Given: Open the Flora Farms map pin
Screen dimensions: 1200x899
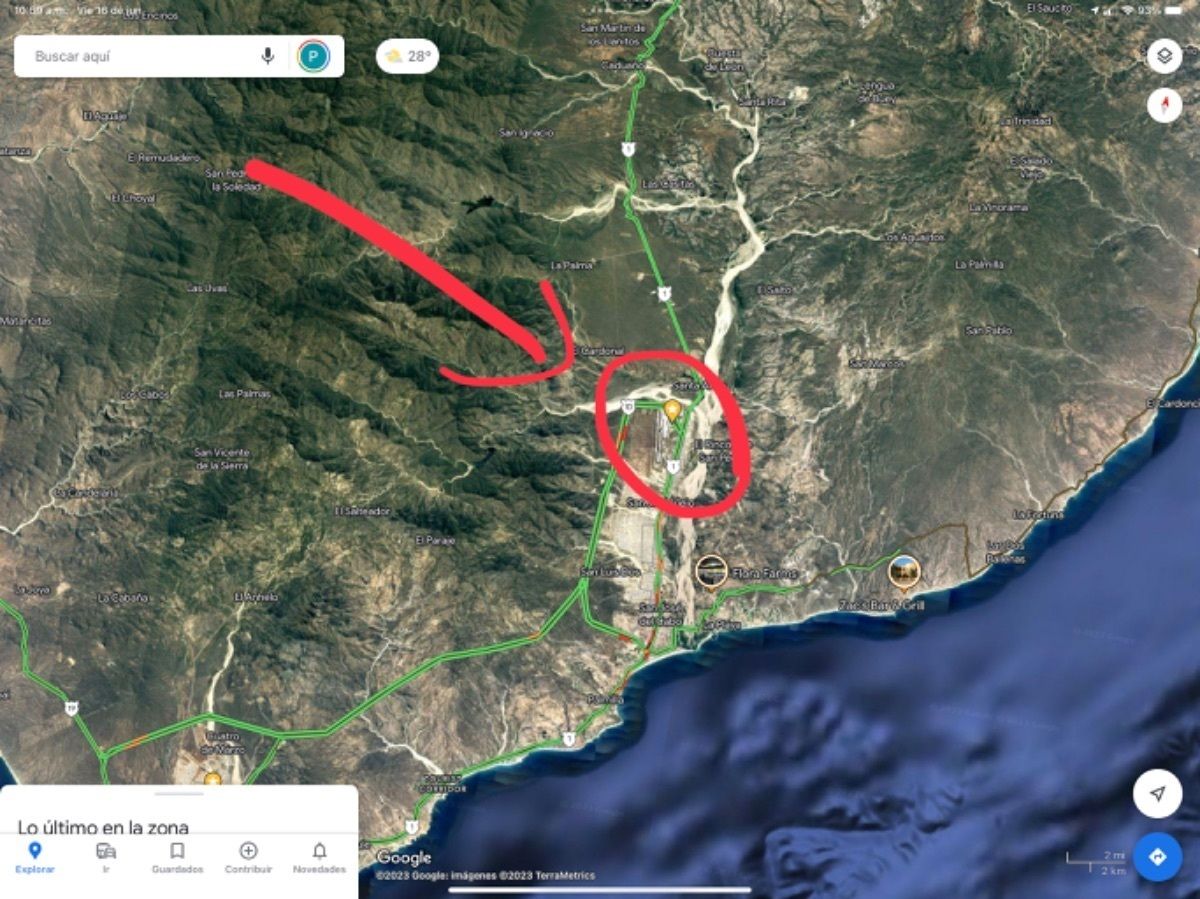Looking at the screenshot, I should click(711, 572).
